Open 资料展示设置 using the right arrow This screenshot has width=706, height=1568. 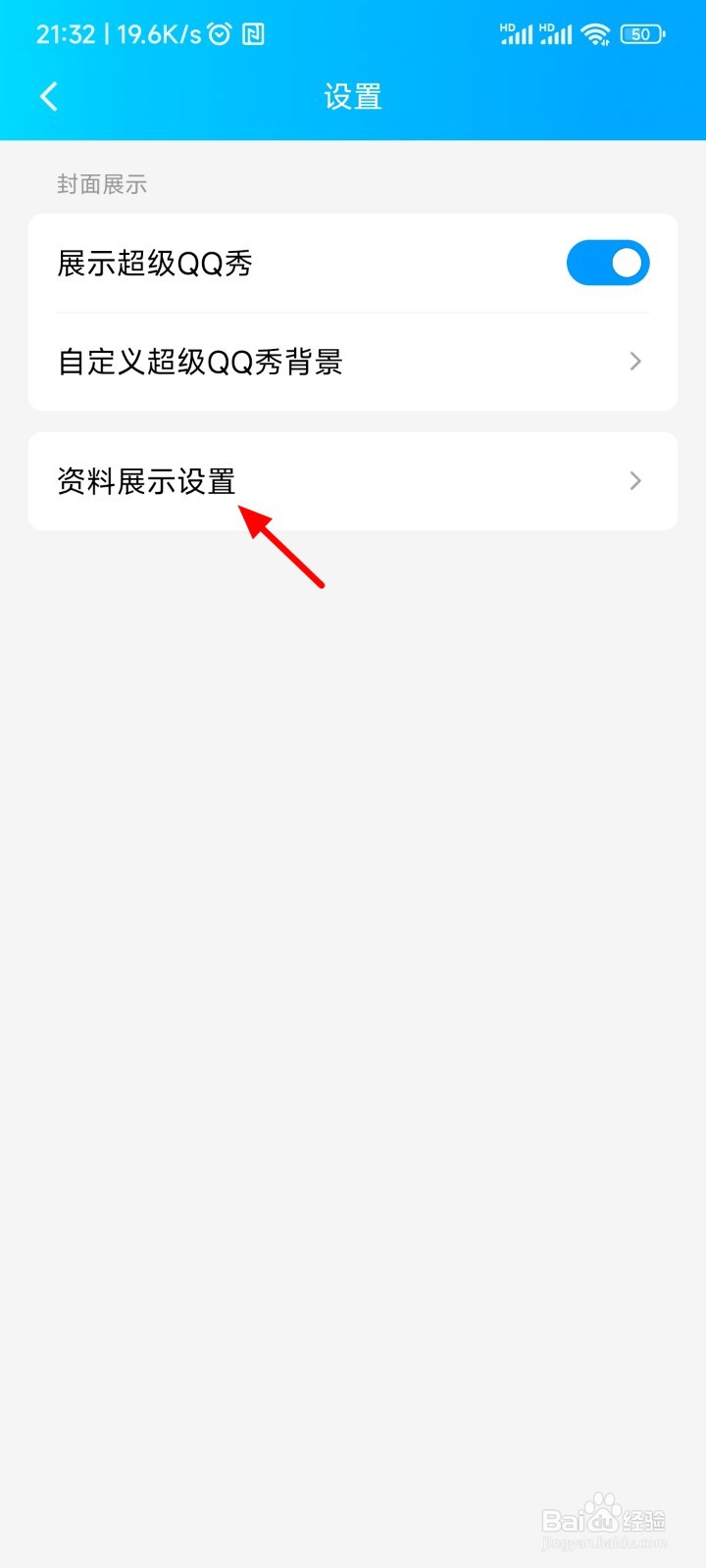point(635,480)
